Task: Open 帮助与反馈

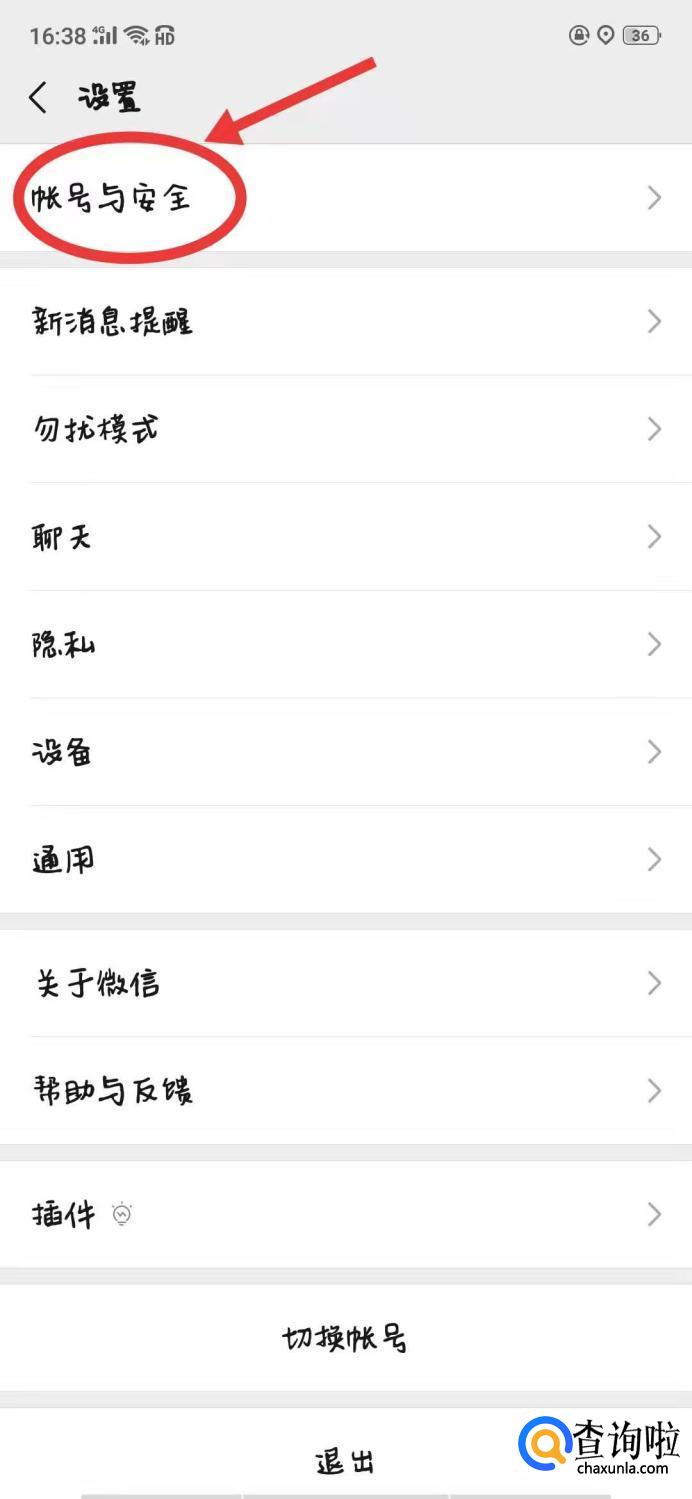Action: [x=346, y=1090]
